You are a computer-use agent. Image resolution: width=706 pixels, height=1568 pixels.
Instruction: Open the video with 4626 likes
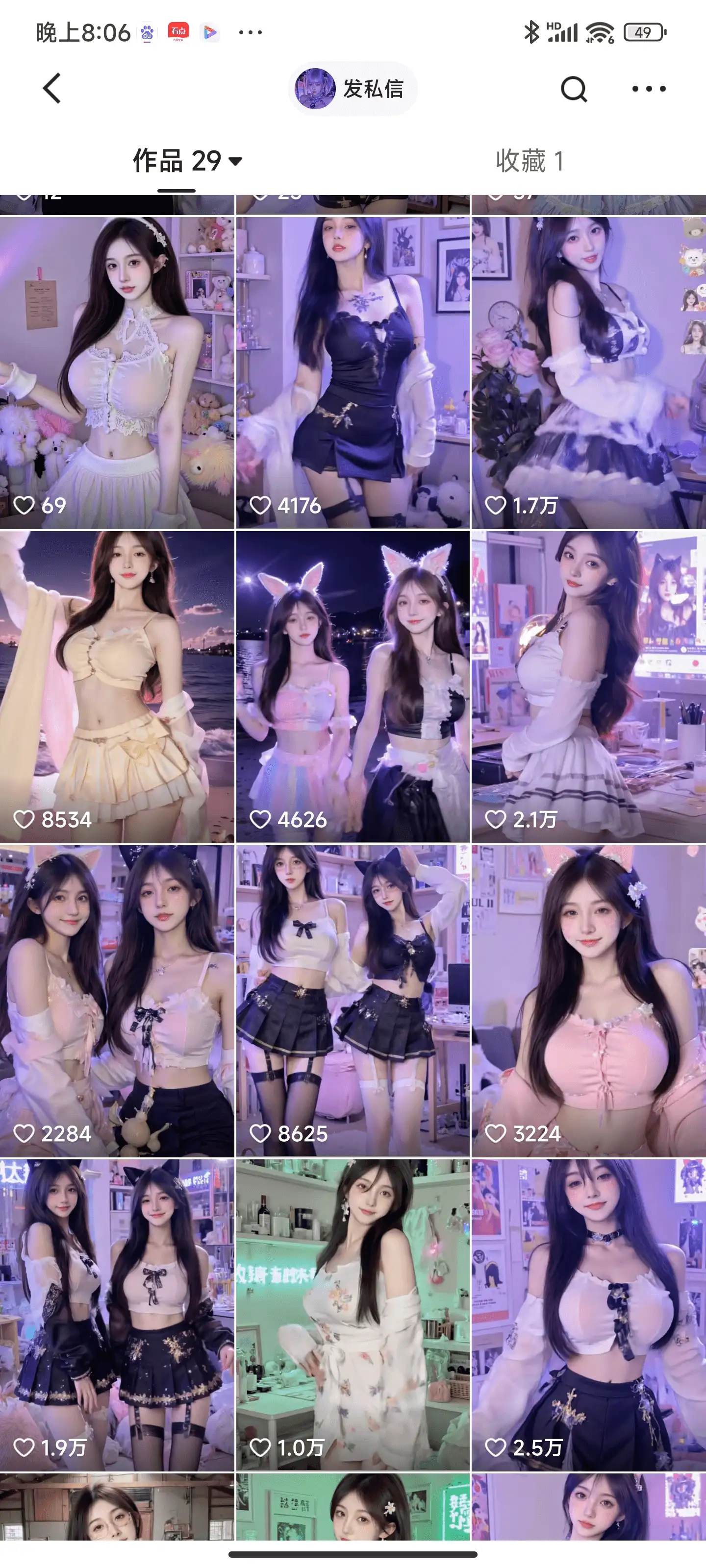tap(353, 686)
